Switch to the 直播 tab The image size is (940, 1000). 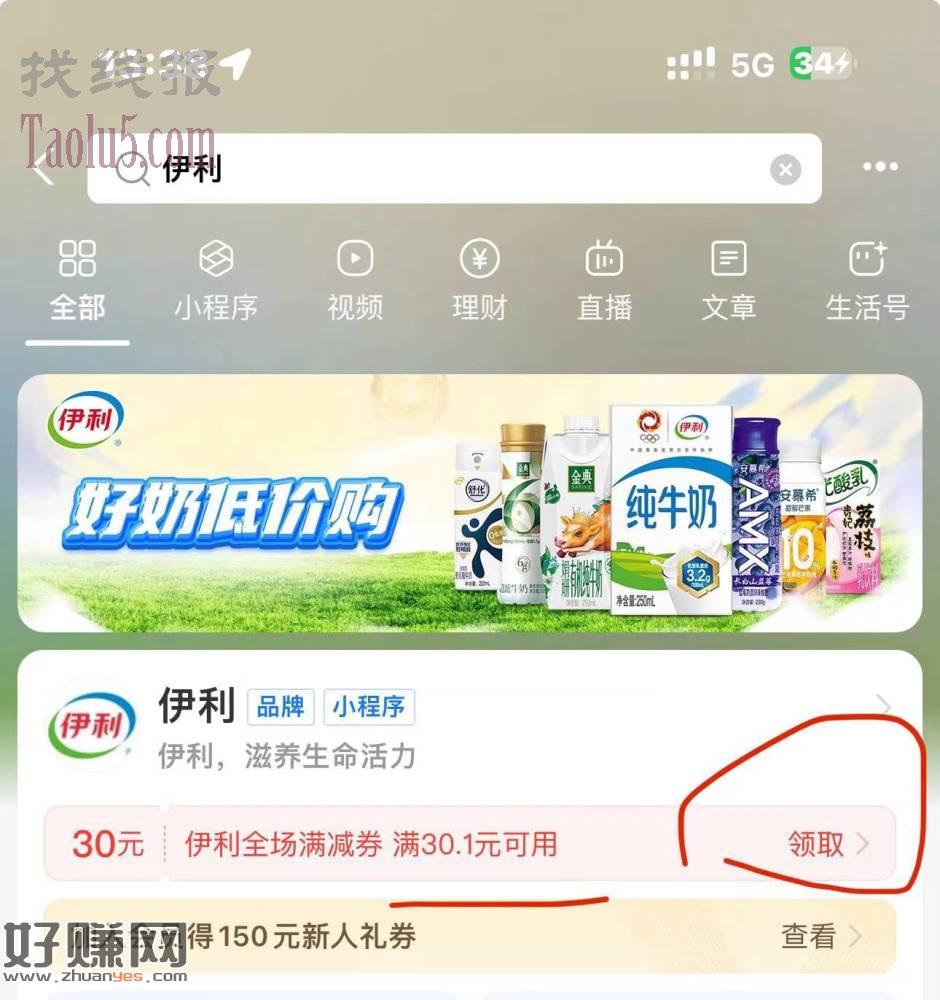(x=604, y=280)
